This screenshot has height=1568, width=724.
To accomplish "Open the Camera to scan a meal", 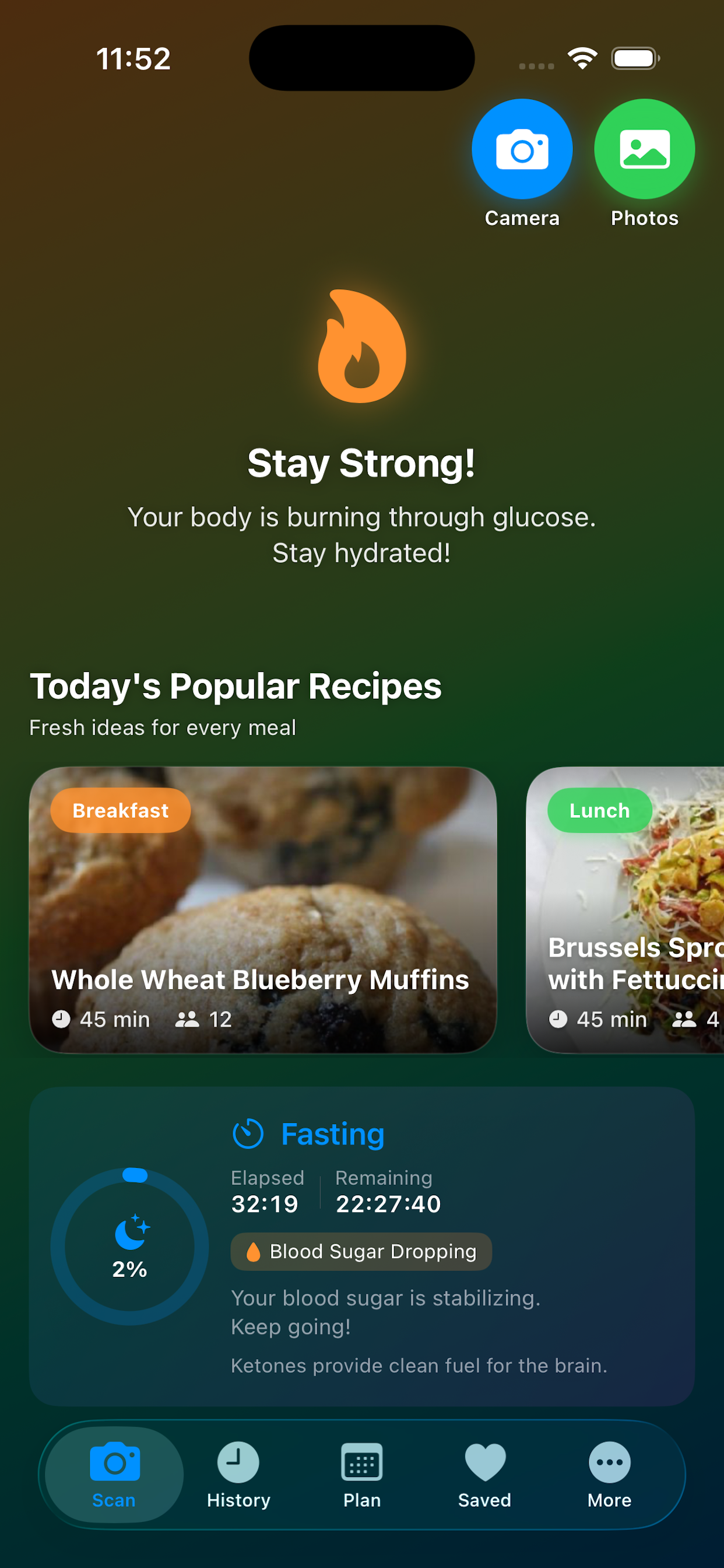I will pos(522,148).
